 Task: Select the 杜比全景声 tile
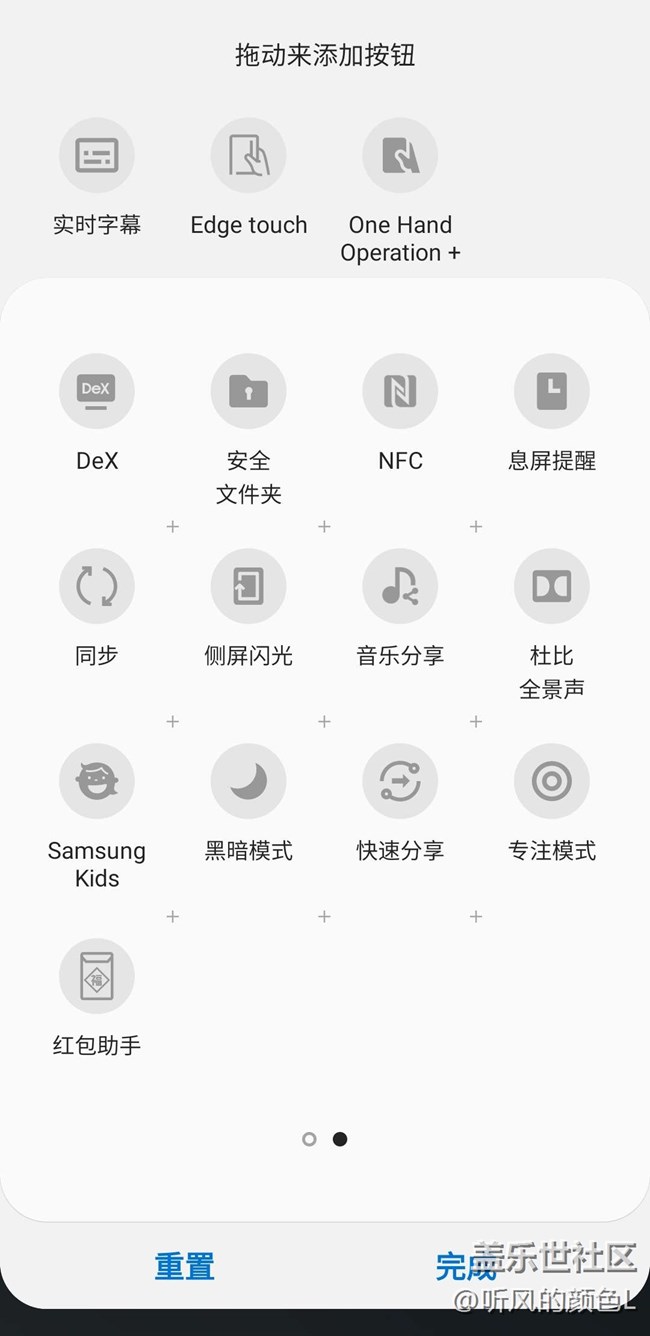552,586
